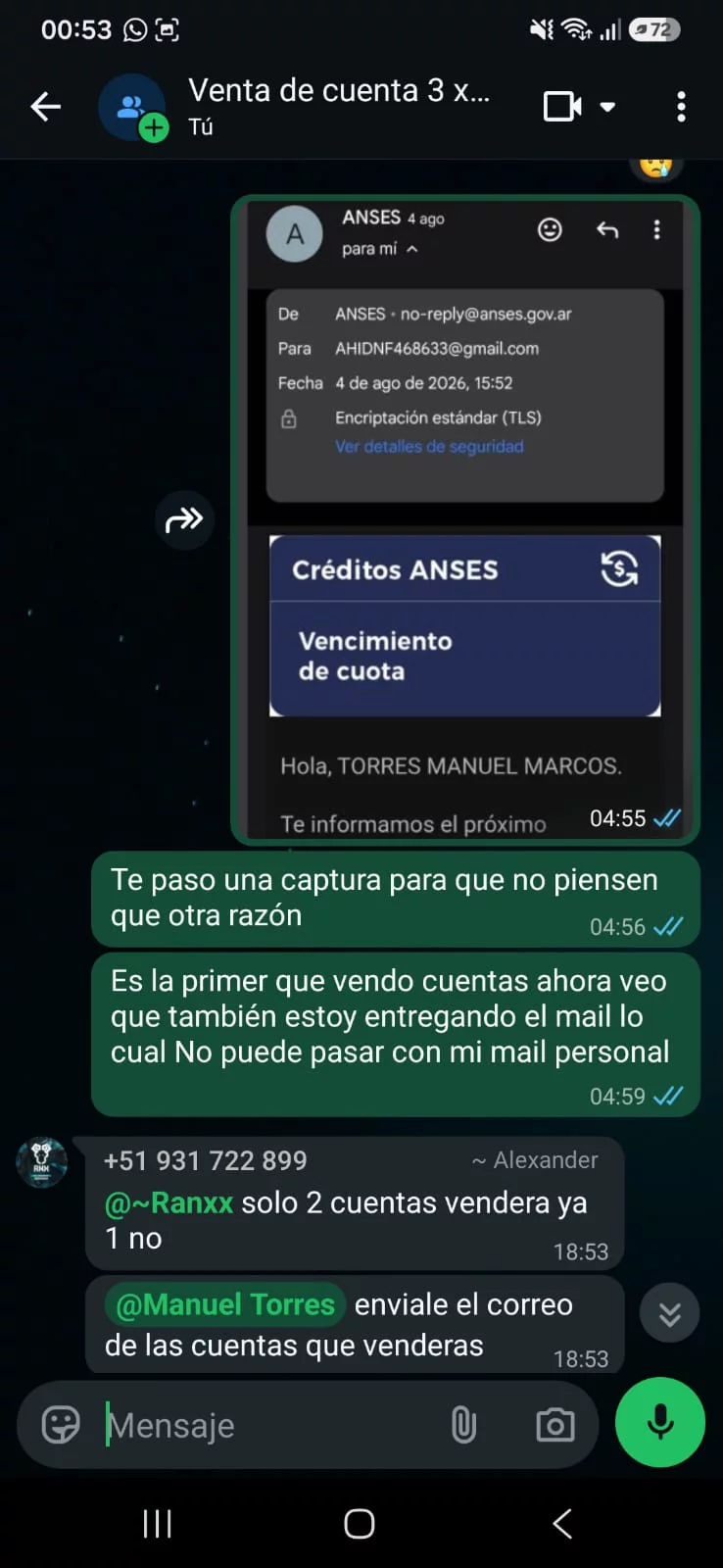
Task: Tap the @~Ranxx mention
Action: [169, 1202]
